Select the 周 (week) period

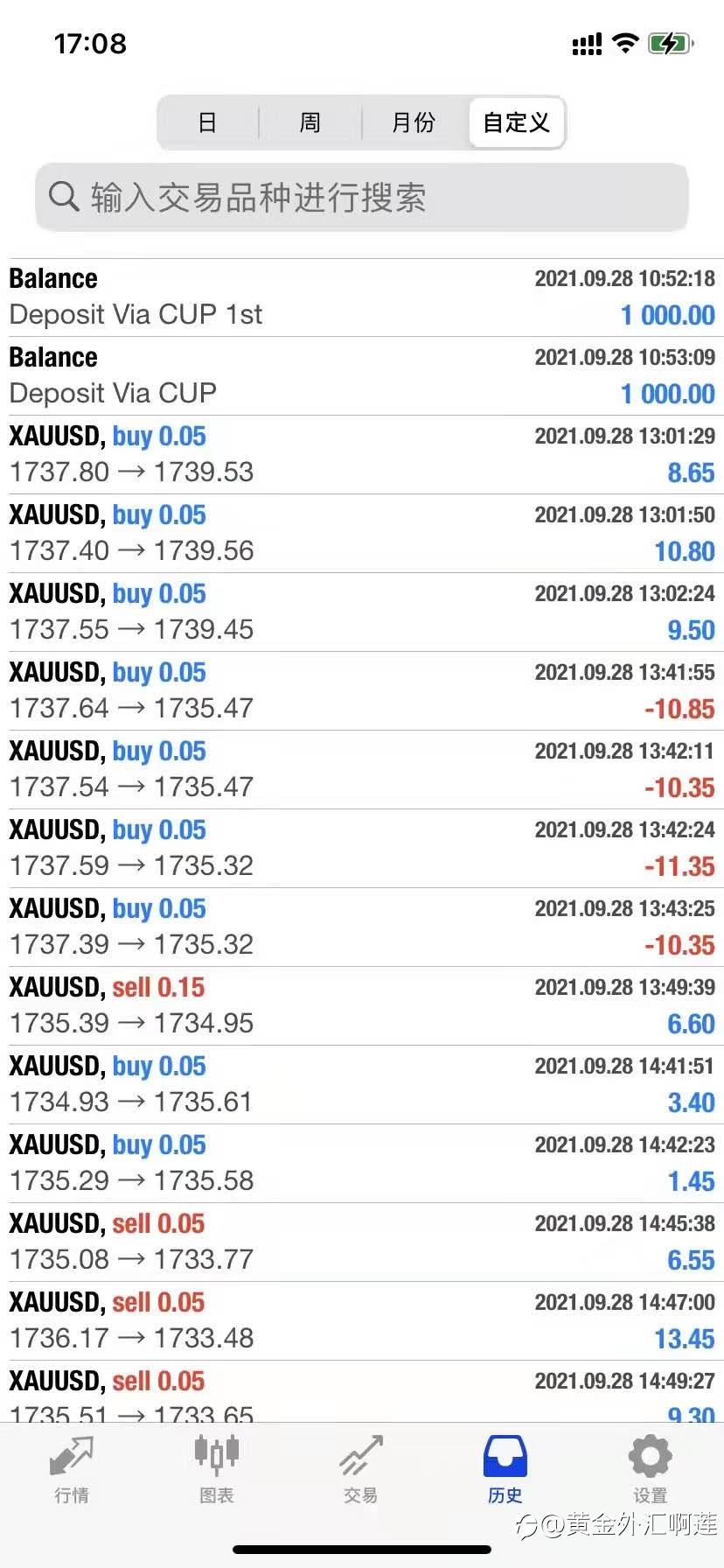coord(310,122)
